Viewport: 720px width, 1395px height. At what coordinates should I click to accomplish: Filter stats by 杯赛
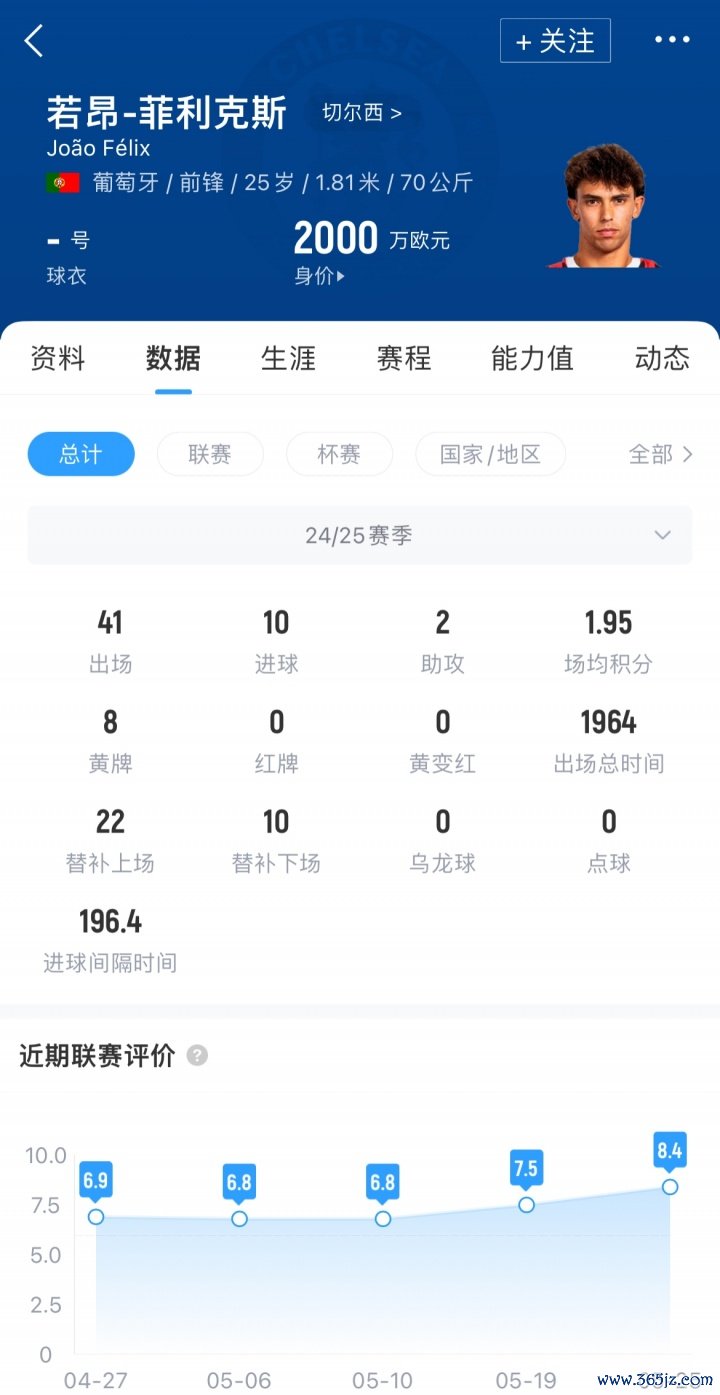pos(339,454)
